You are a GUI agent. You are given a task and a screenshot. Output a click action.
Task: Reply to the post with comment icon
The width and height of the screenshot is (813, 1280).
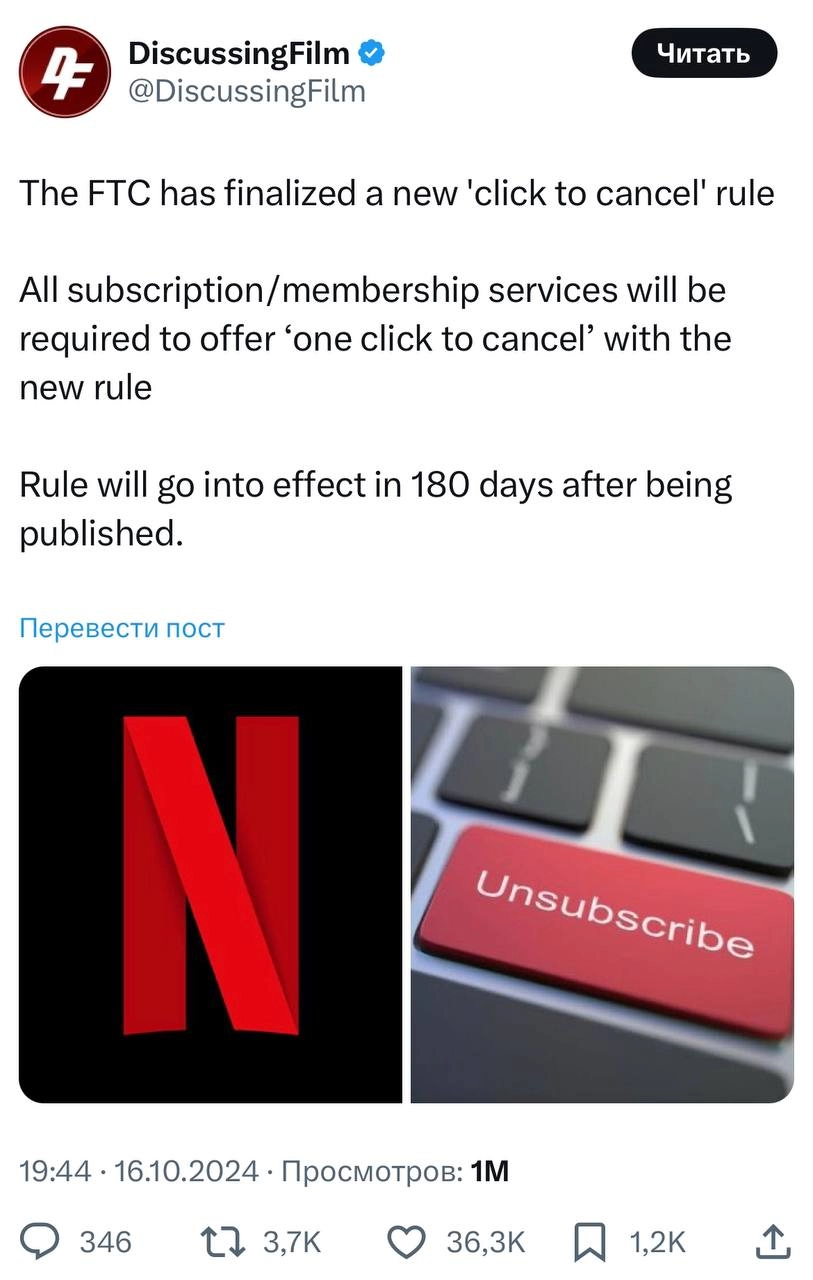pyautogui.click(x=69, y=1241)
